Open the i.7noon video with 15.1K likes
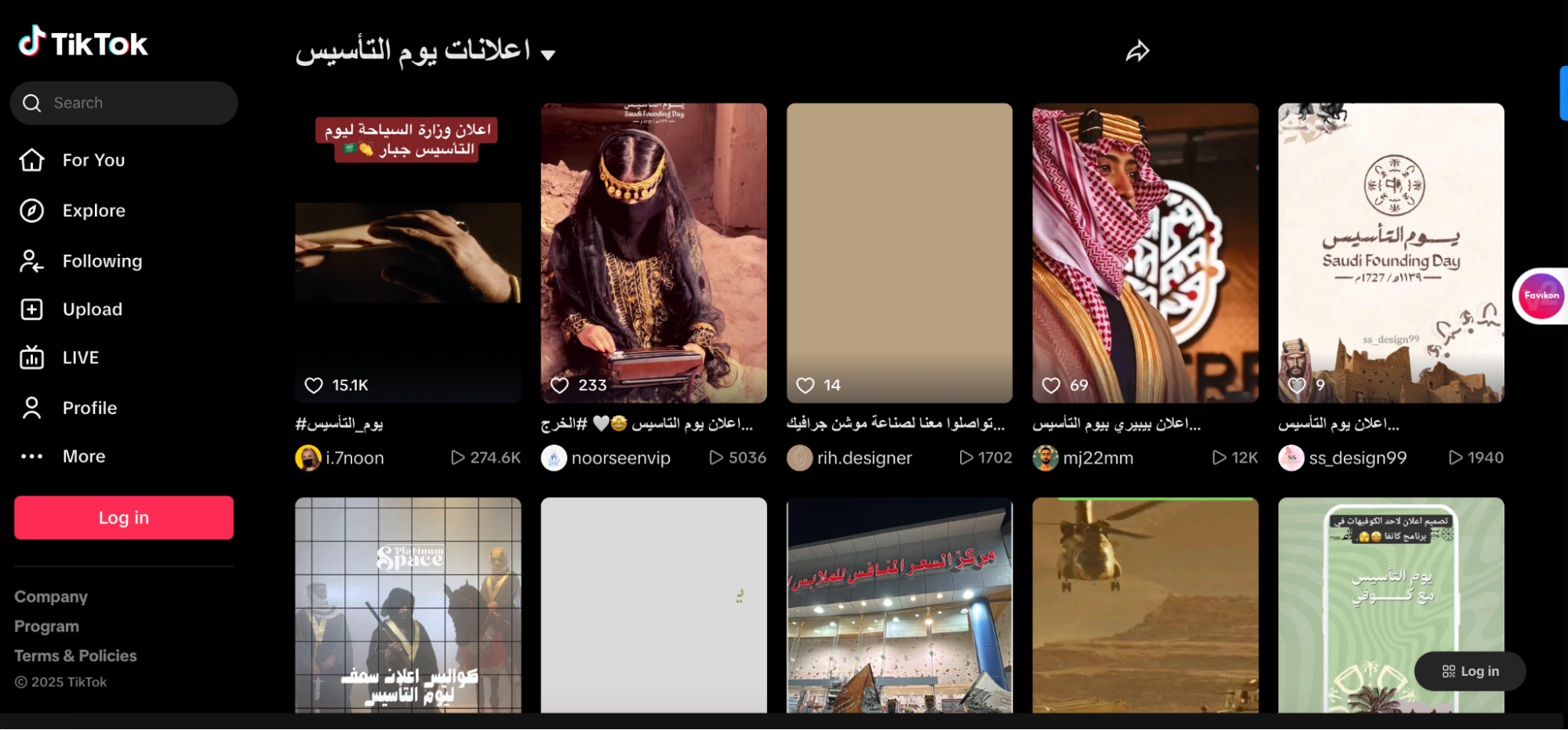This screenshot has height=730, width=1568. [x=408, y=252]
